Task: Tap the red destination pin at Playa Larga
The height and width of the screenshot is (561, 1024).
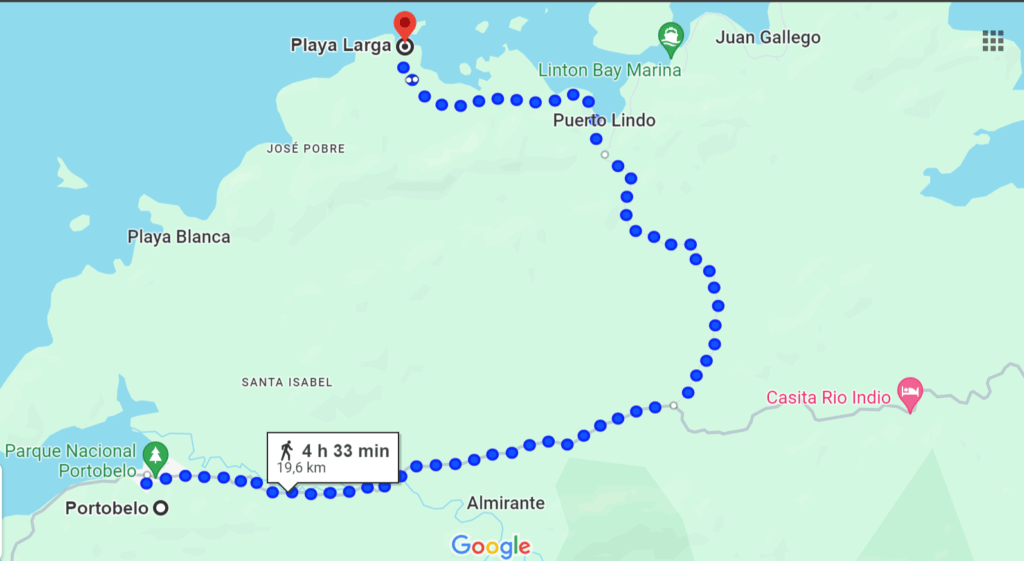Action: click(404, 25)
